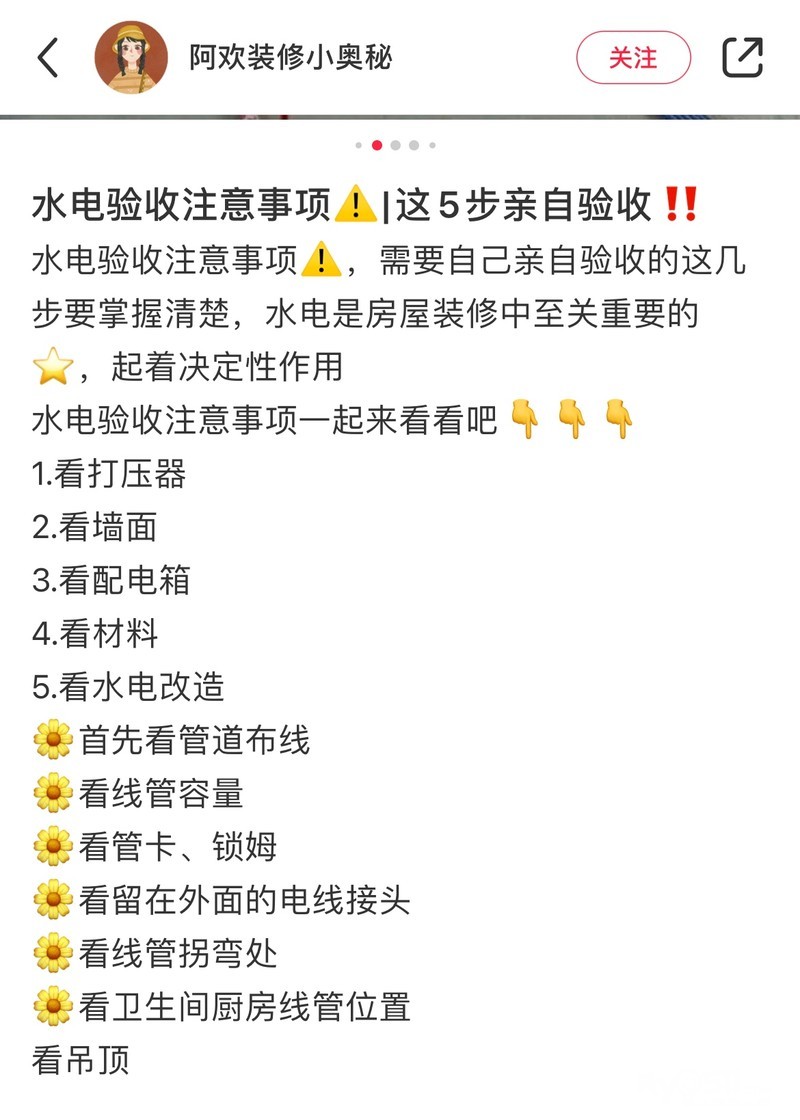Share this post
800x1120 pixels.
(742, 57)
